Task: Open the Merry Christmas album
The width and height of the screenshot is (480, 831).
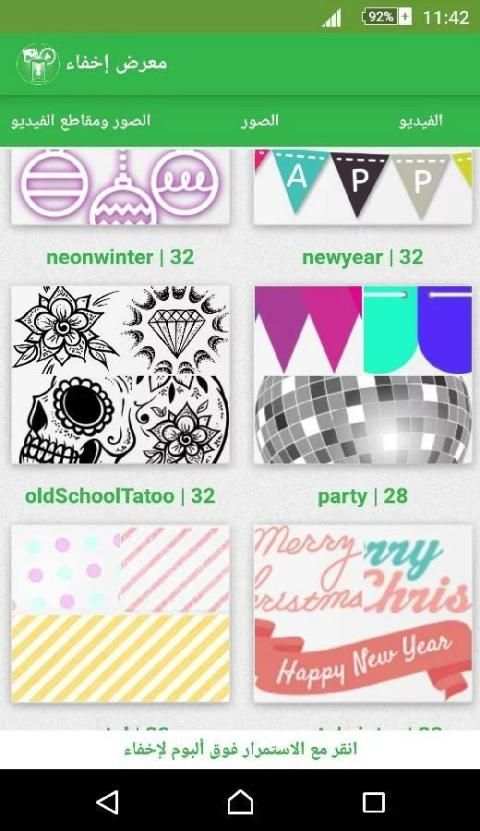Action: pos(362,614)
